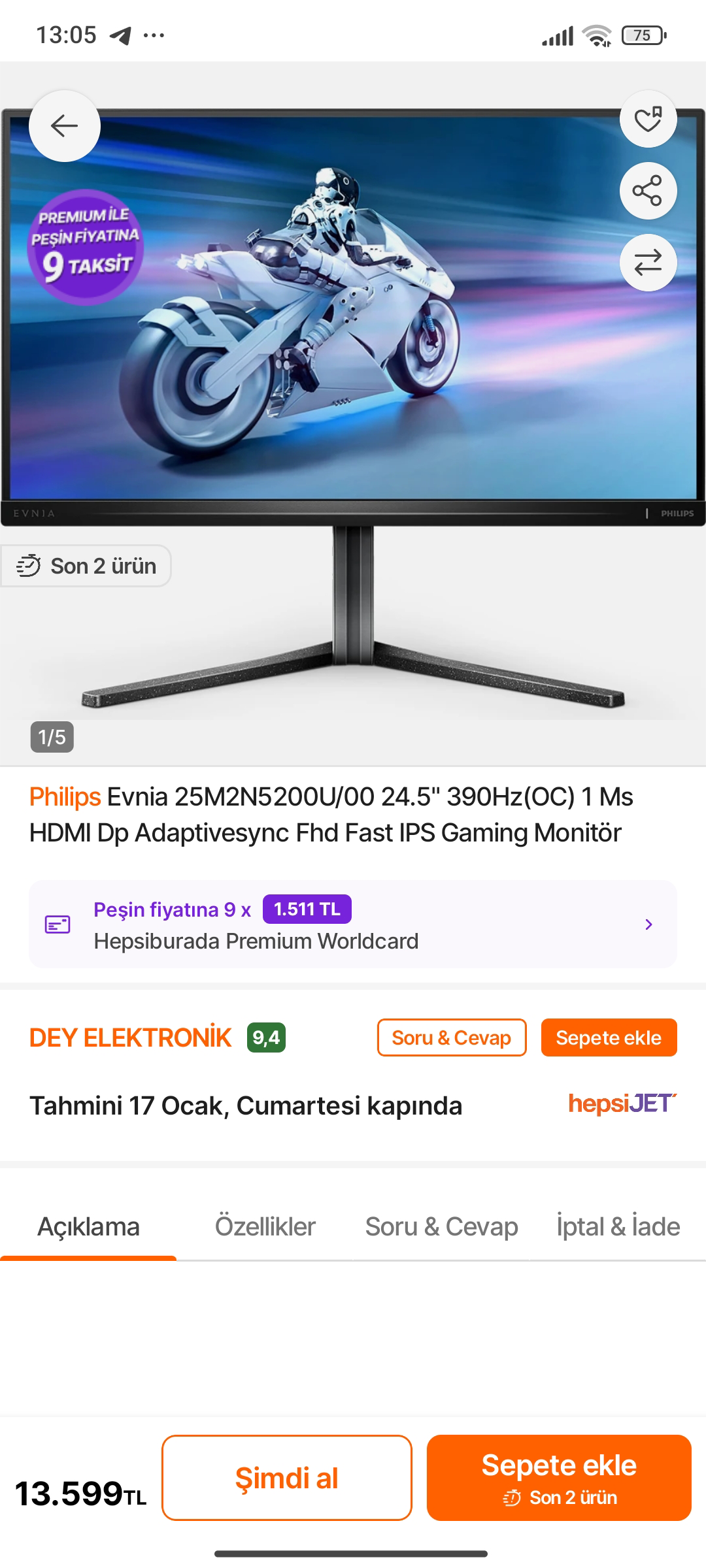
Task: Open the Soru & Cevap tab
Action: 441,1227
